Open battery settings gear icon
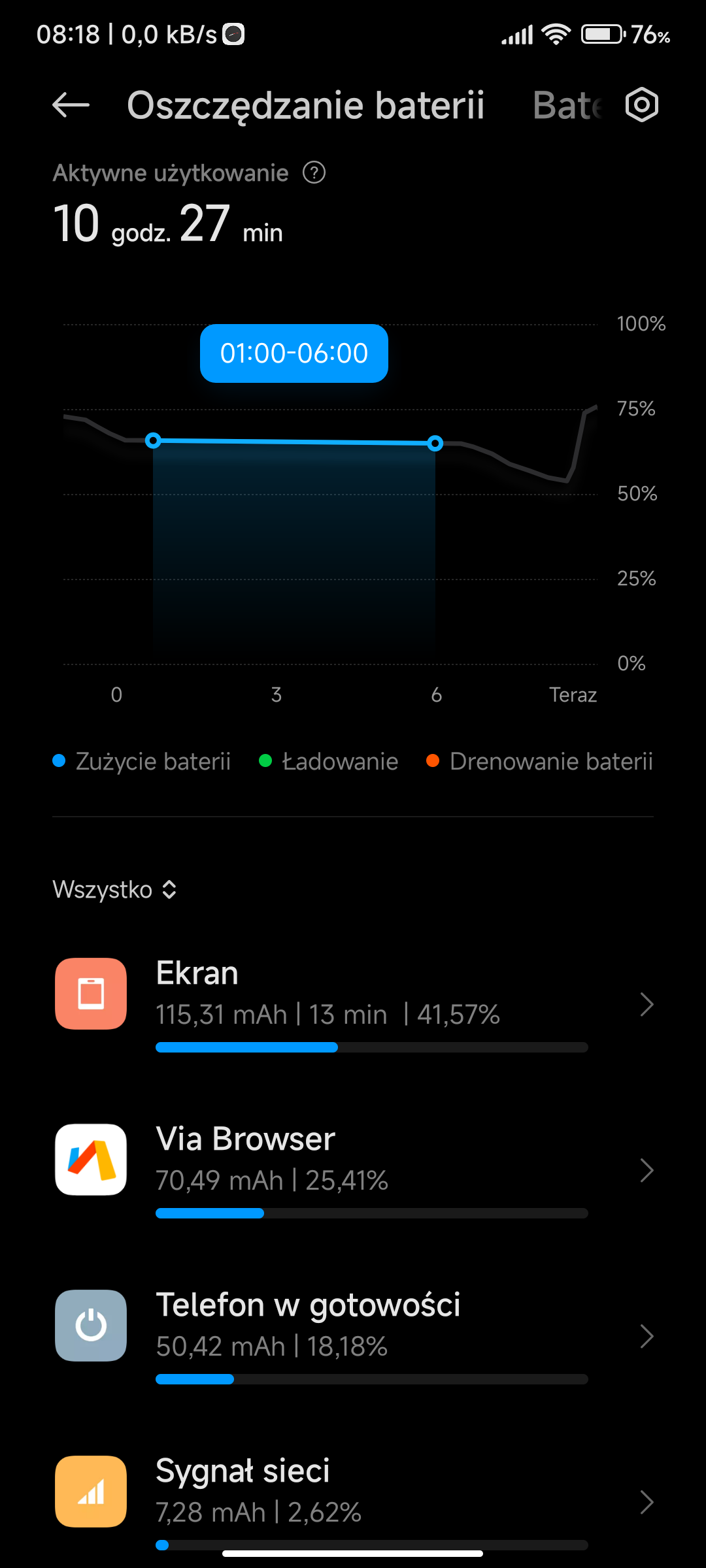Screen dimensions: 706x1568 (x=641, y=105)
